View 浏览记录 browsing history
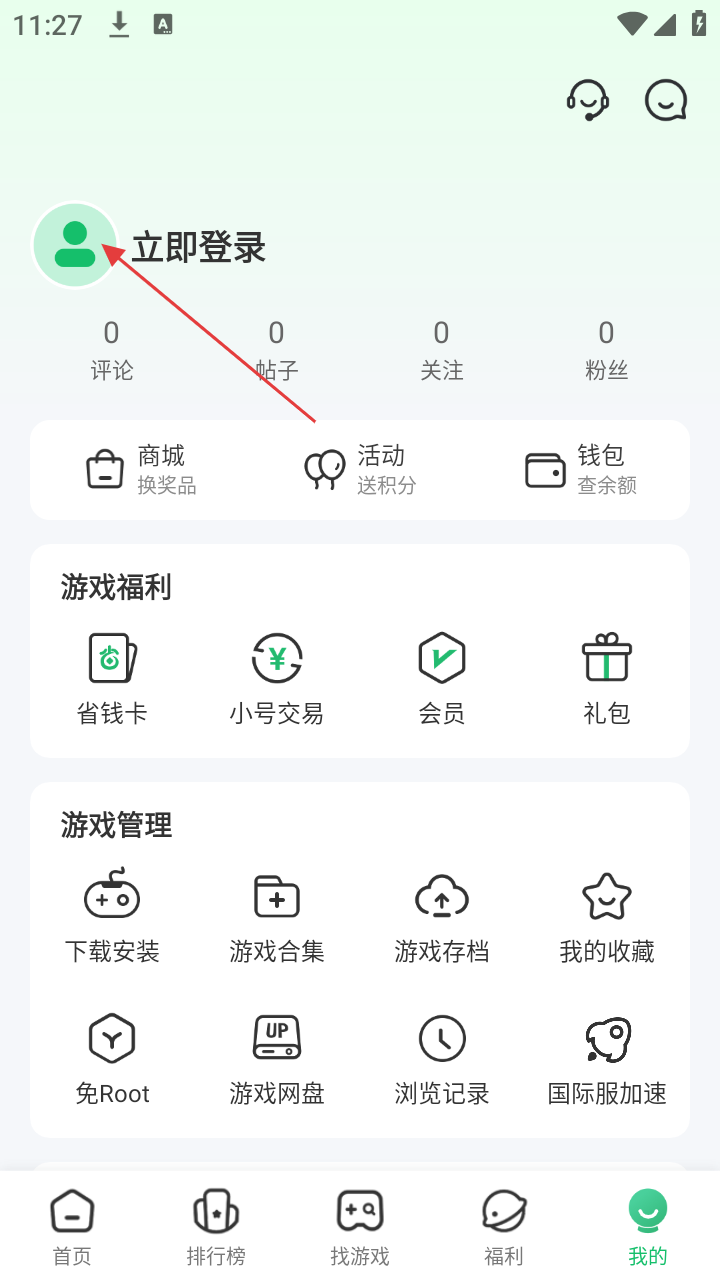 point(442,1058)
